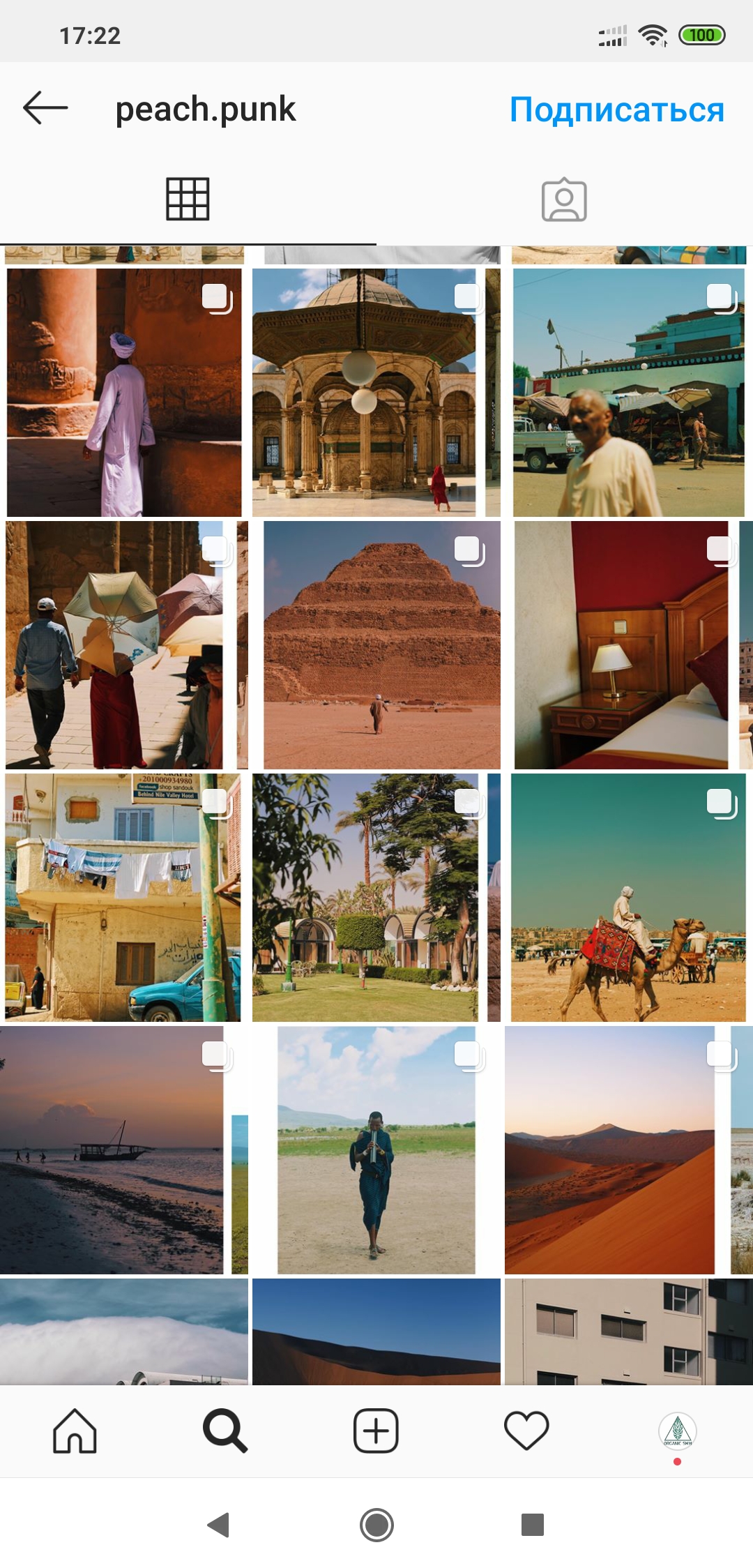Open the camel rider post
Screen dimensions: 753x1568
(x=627, y=898)
